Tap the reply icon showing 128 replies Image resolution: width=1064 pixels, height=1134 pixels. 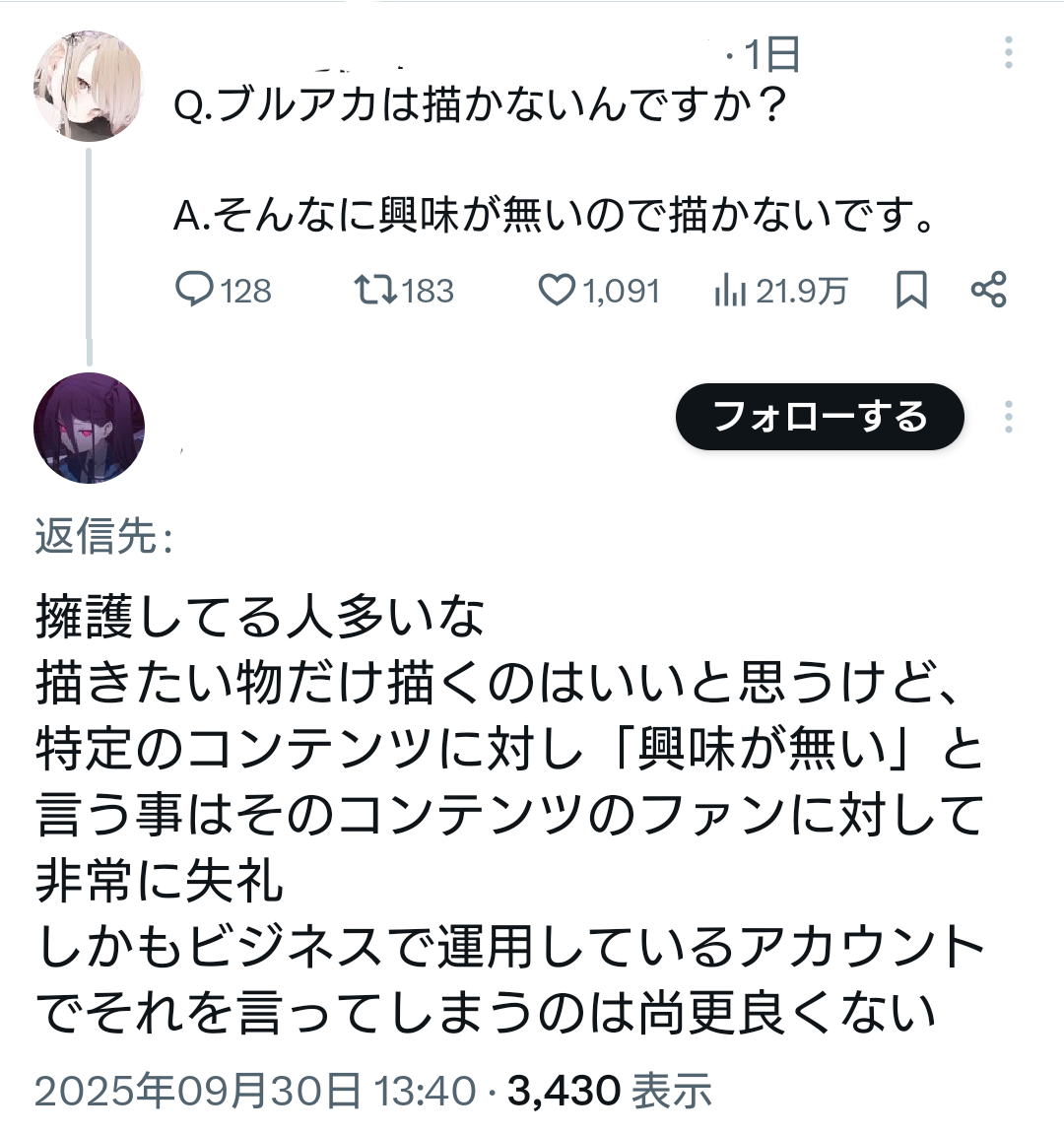(x=195, y=290)
